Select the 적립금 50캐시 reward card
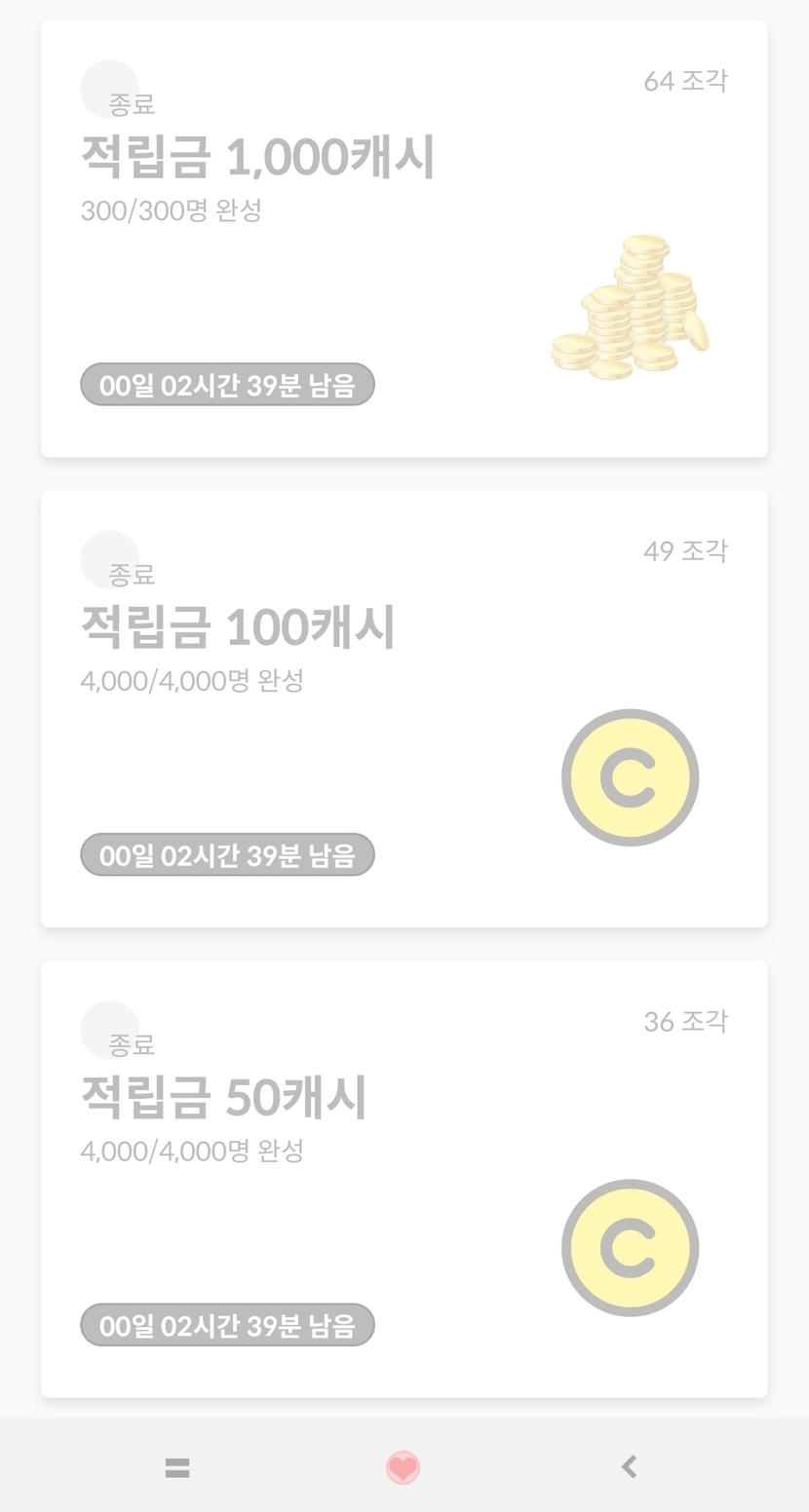Image resolution: width=809 pixels, height=1512 pixels. pyautogui.click(x=404, y=1179)
